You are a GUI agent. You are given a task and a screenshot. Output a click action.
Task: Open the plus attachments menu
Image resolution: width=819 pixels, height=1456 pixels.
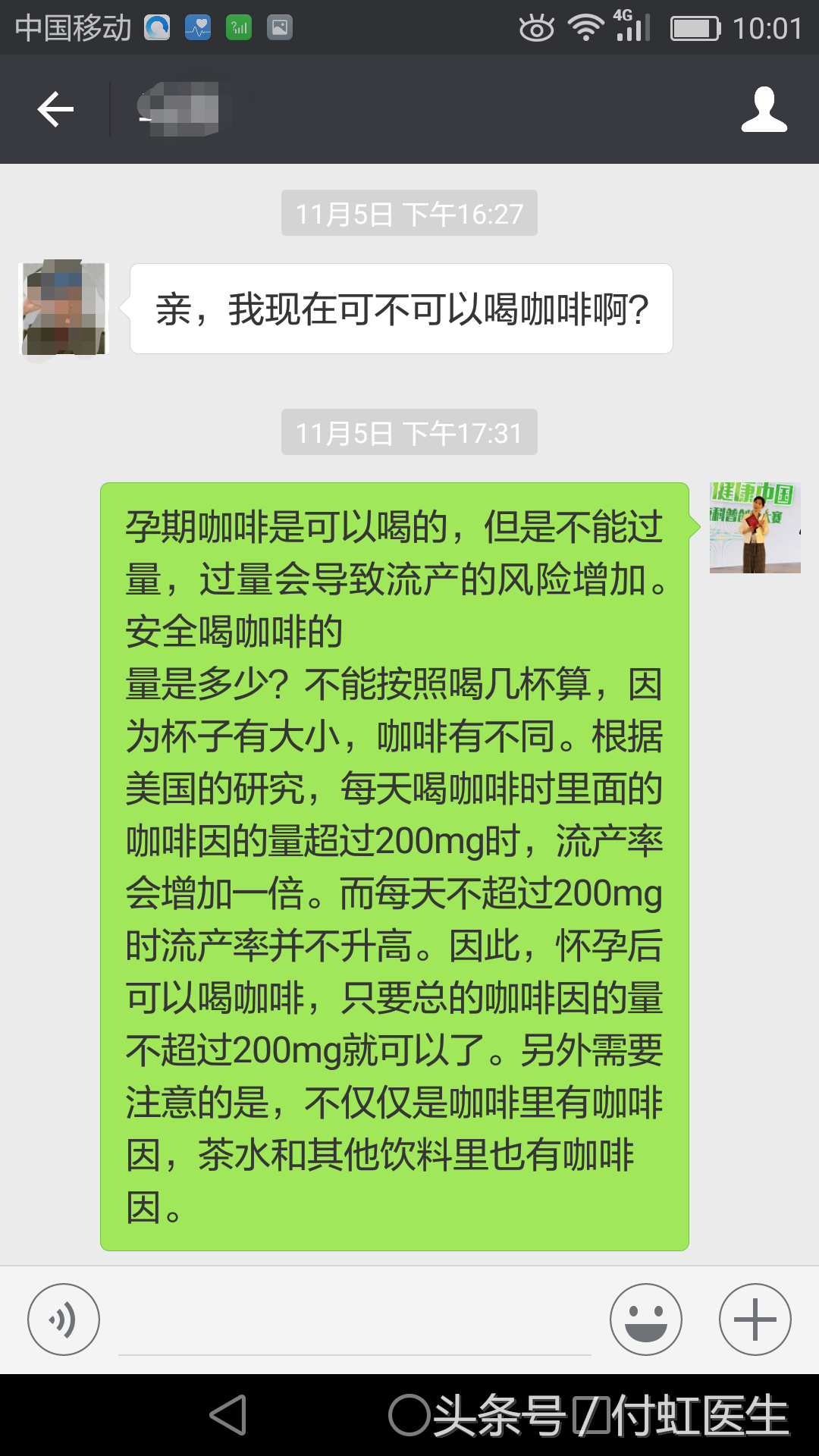pos(755,1319)
